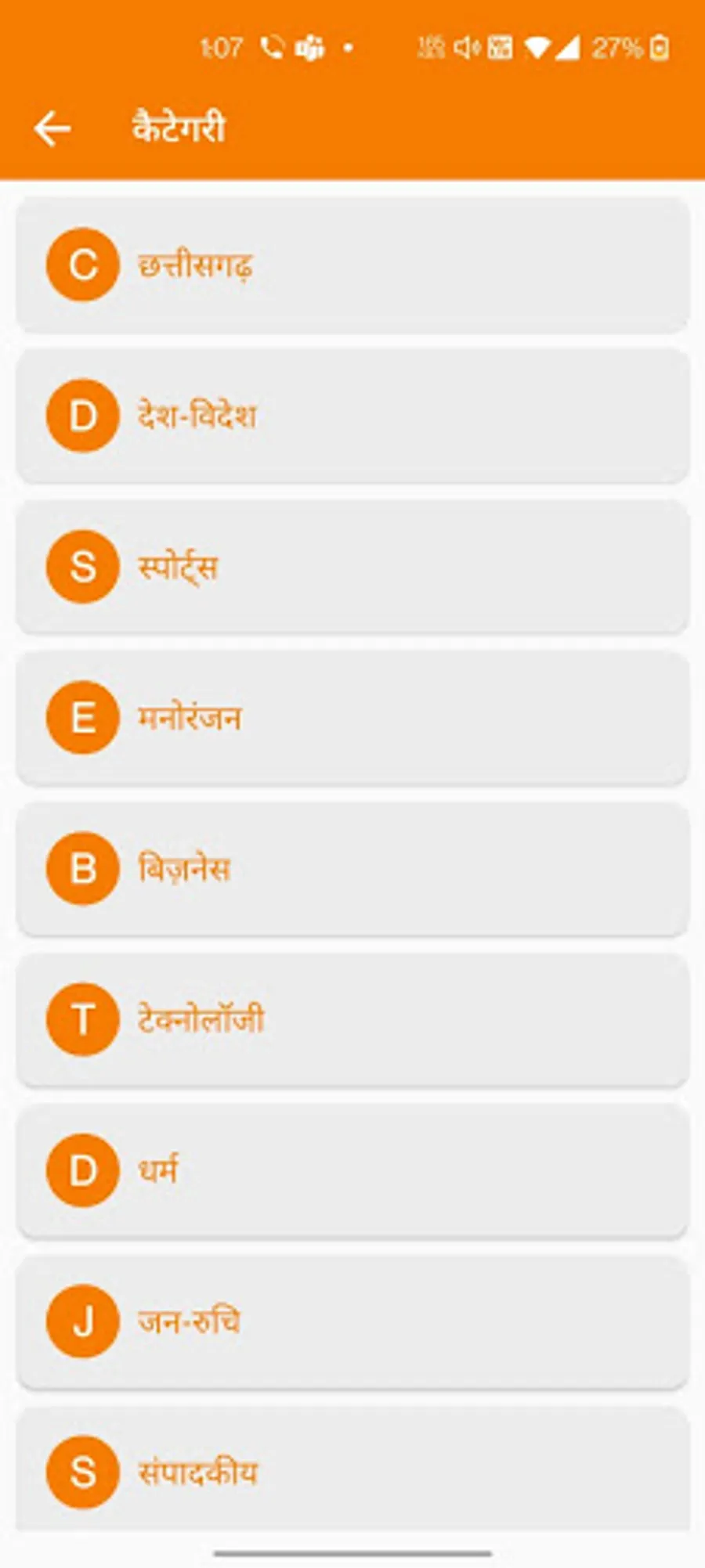The height and width of the screenshot is (1568, 705).
Task: Go back using the arrow in header
Action: (x=52, y=128)
